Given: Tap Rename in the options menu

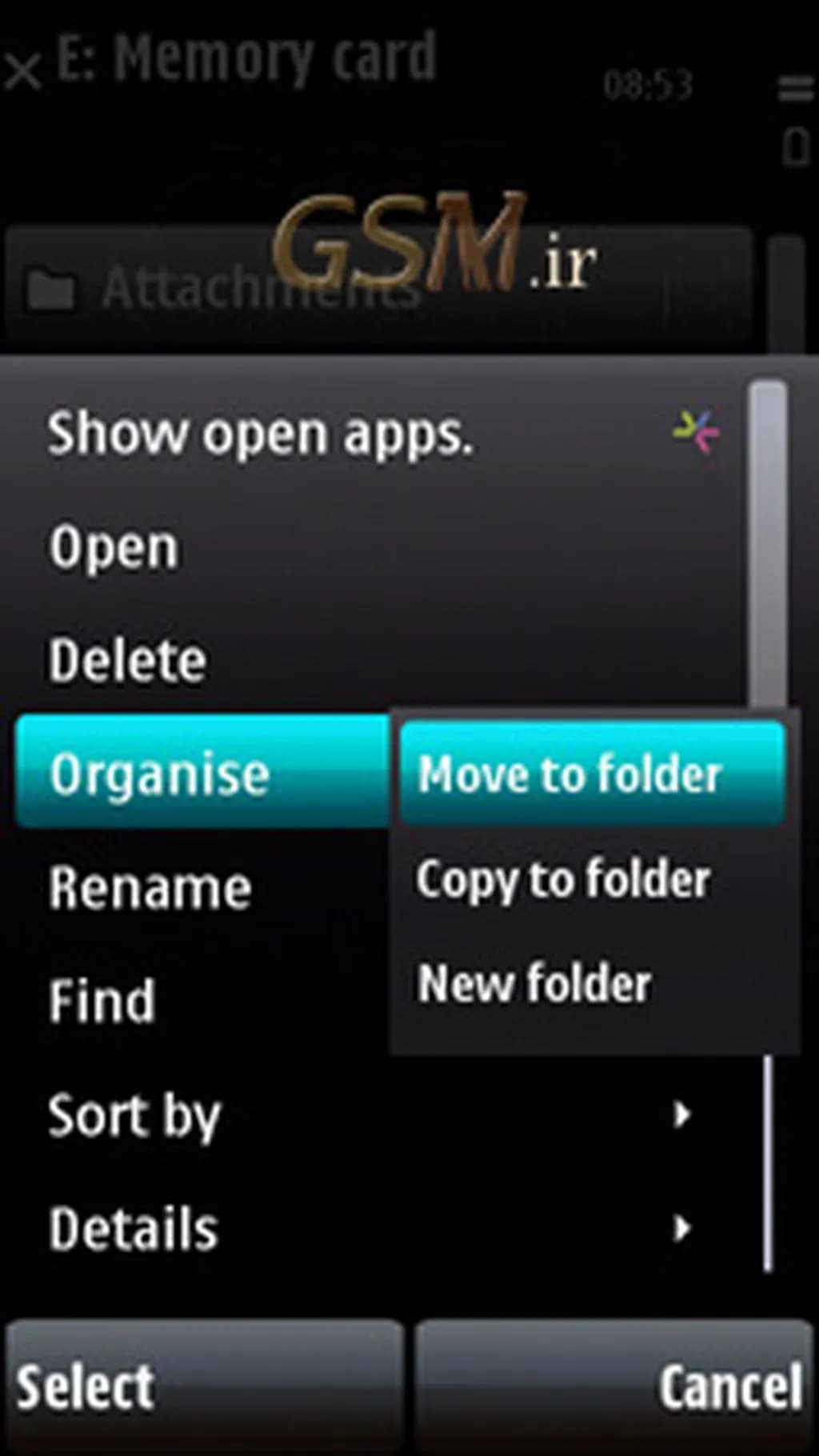Looking at the screenshot, I should tap(150, 888).
